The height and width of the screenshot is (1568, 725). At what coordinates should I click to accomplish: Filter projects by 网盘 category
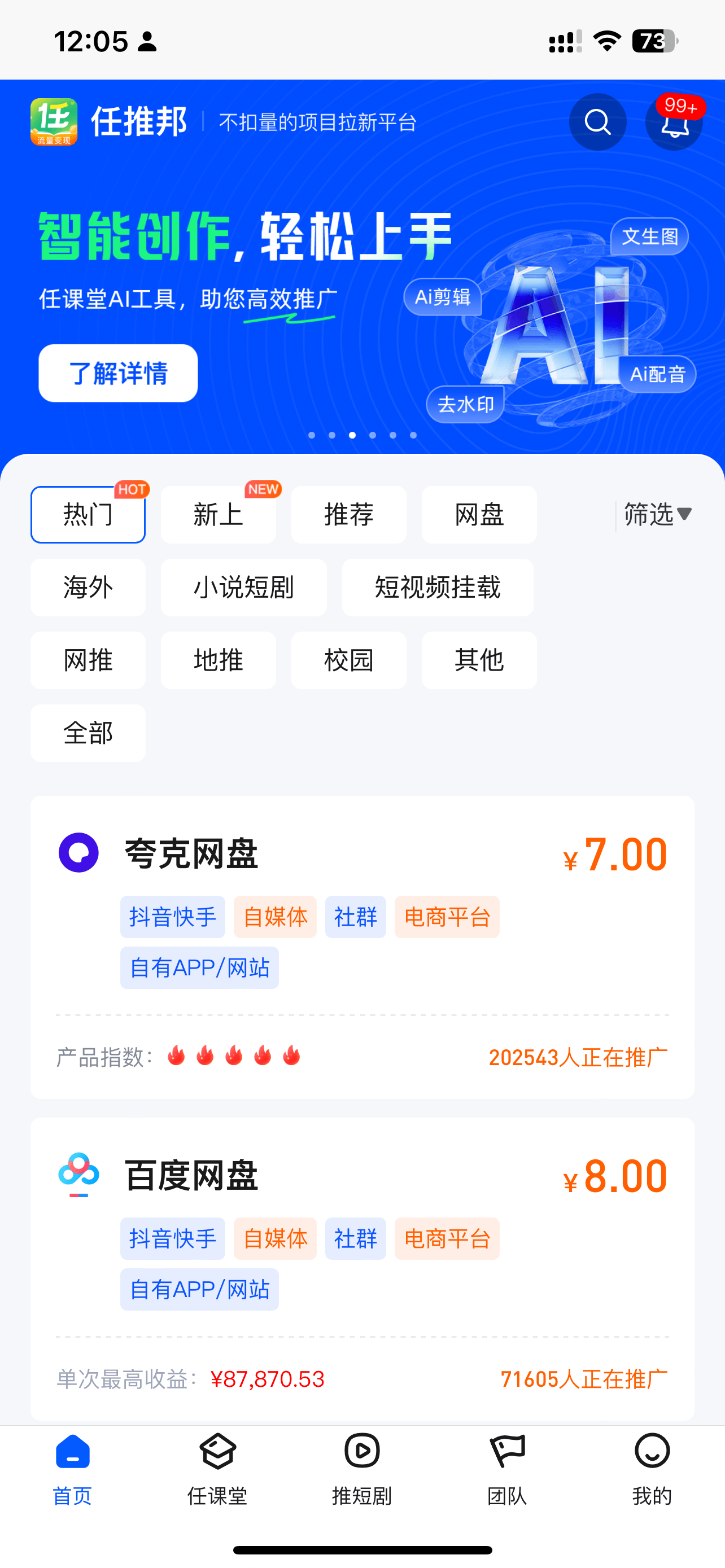[x=478, y=515]
